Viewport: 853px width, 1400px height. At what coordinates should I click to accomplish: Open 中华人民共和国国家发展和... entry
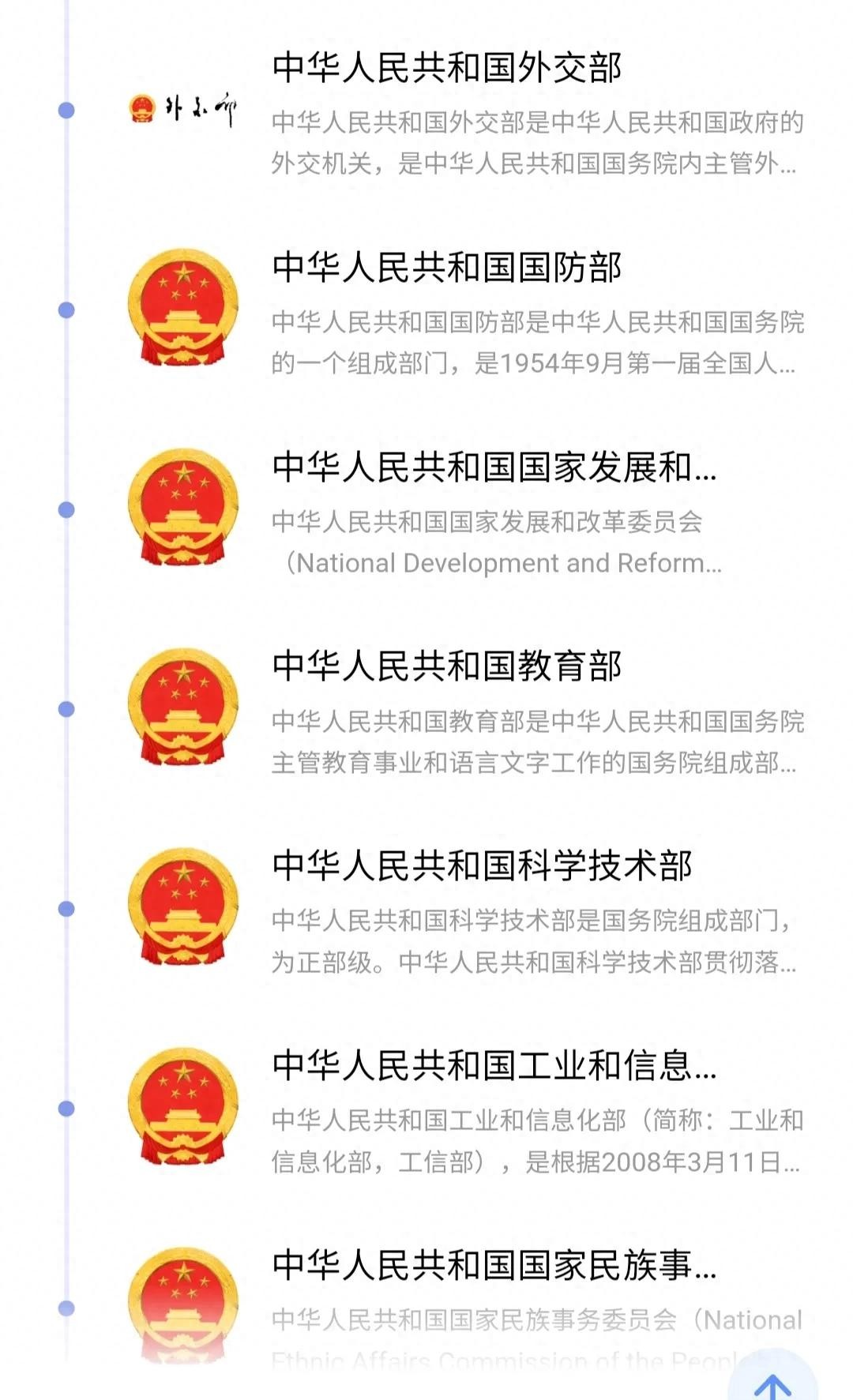[x=494, y=467]
